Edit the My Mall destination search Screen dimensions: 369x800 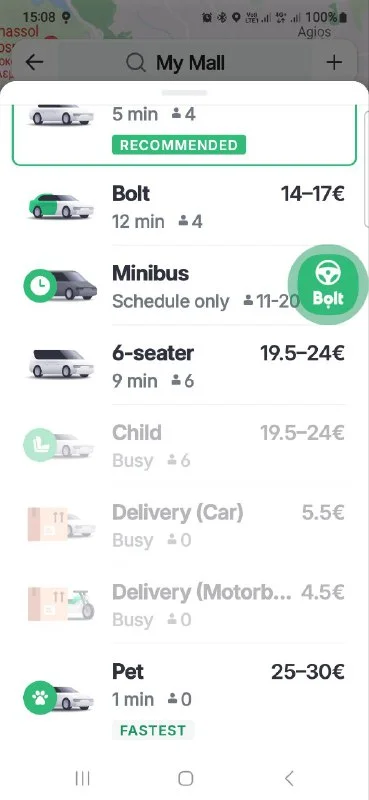tap(175, 63)
